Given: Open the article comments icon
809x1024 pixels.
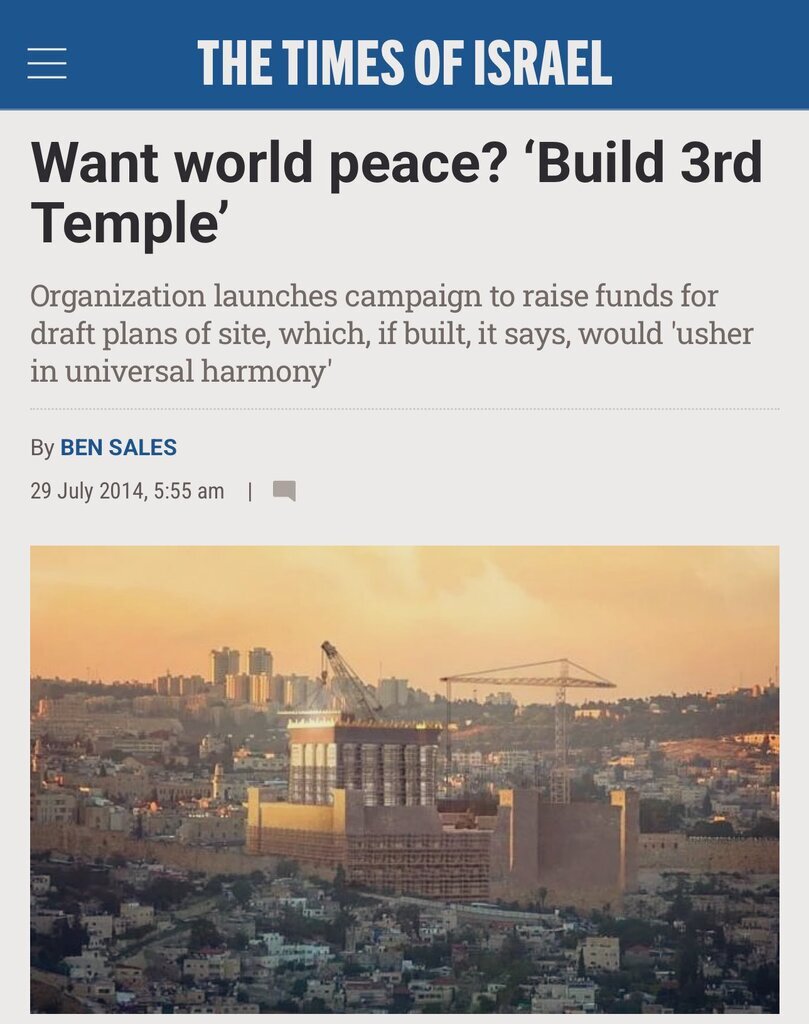Looking at the screenshot, I should (x=284, y=491).
